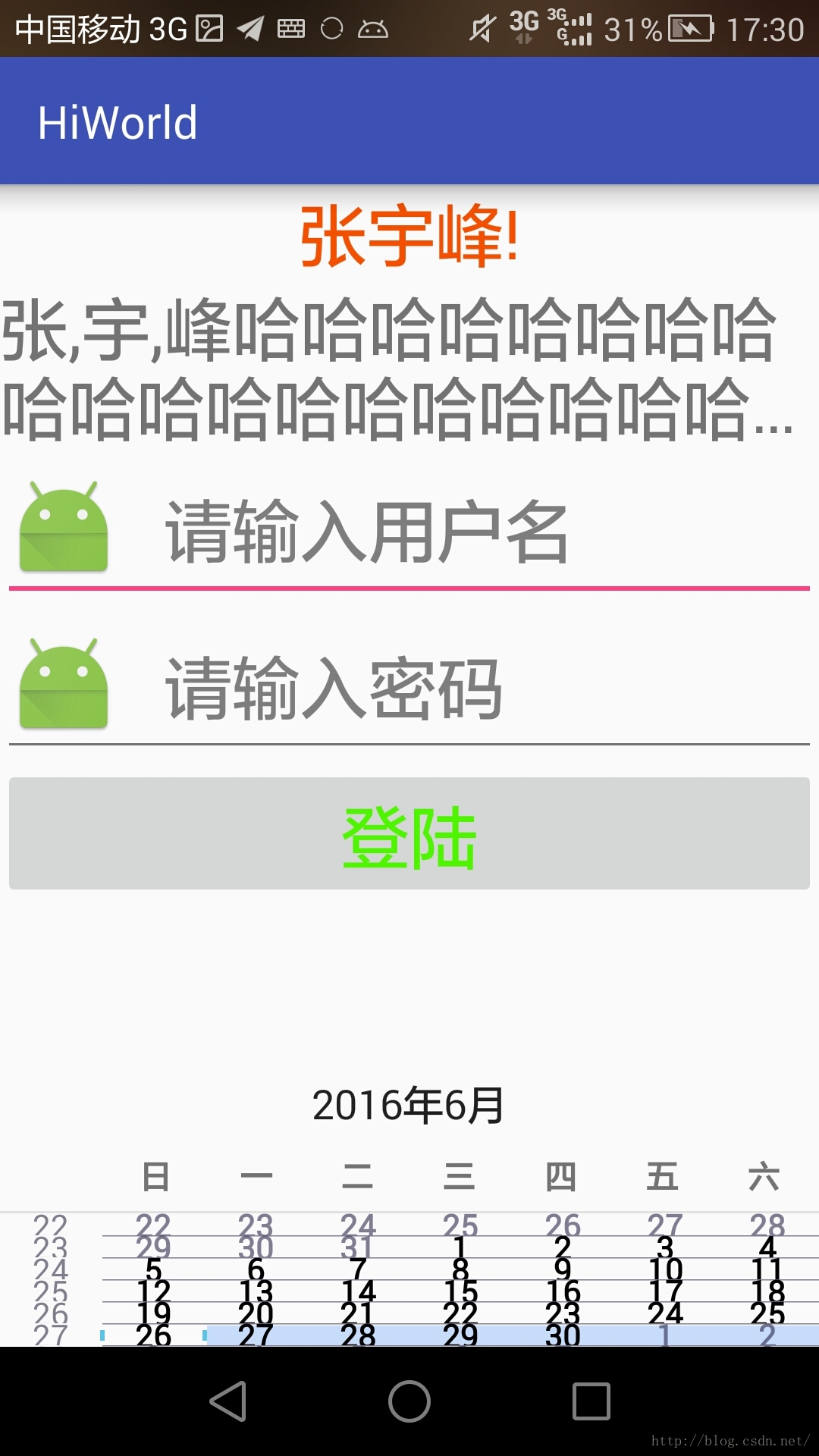Focus the 请输入用户名 username field

click(455, 532)
